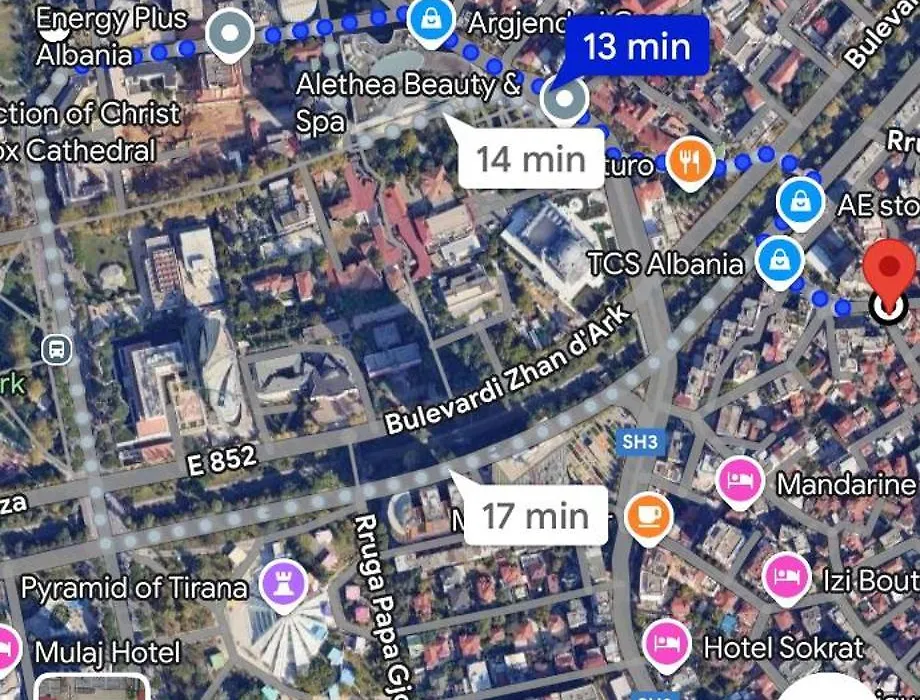Choose the 14 min alternative route
Image resolution: width=920 pixels, height=700 pixels.
point(529,158)
